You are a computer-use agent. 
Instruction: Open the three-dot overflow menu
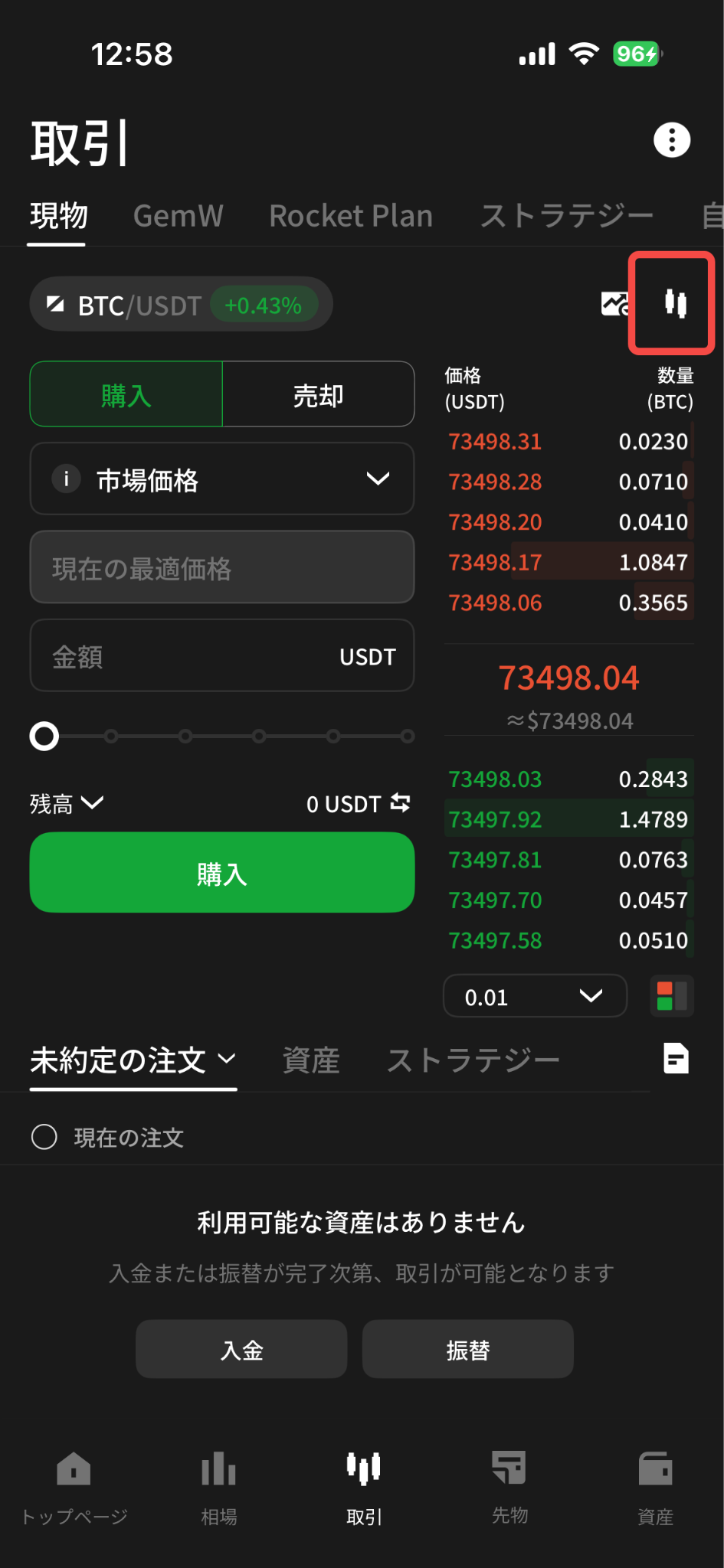coord(672,140)
